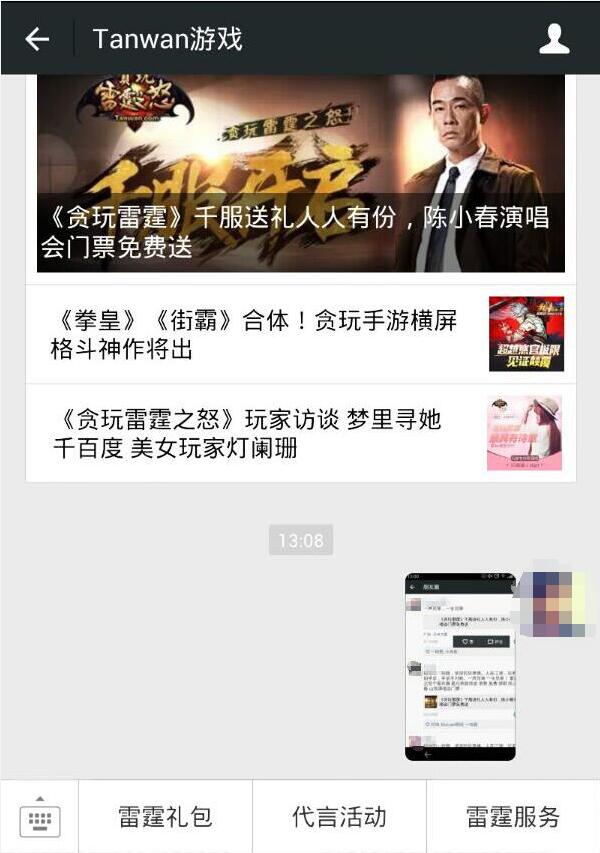Open the account profile icon
Screen dimensions: 600x853
[554, 39]
